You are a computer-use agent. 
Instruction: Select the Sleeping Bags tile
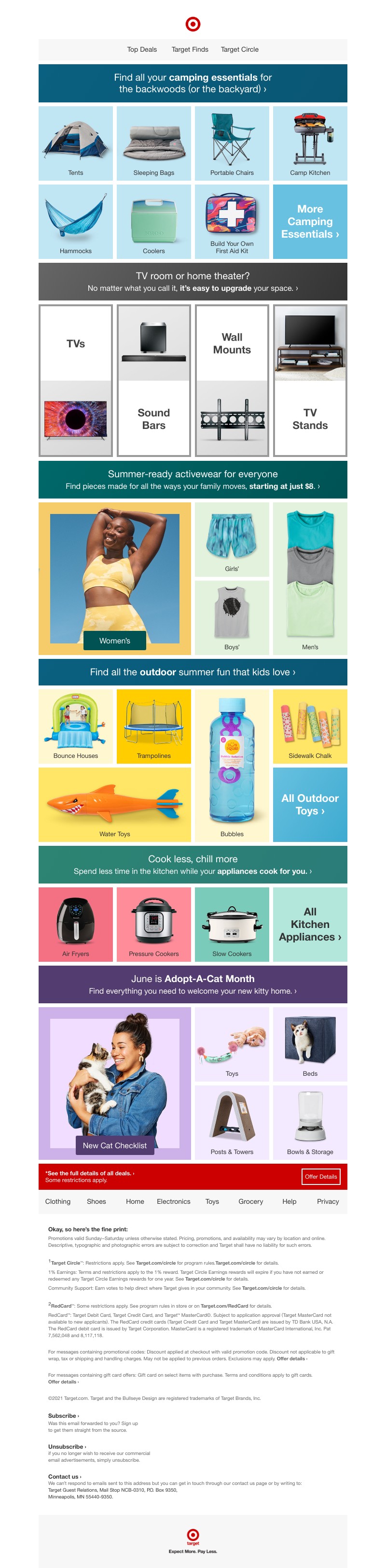[x=154, y=143]
